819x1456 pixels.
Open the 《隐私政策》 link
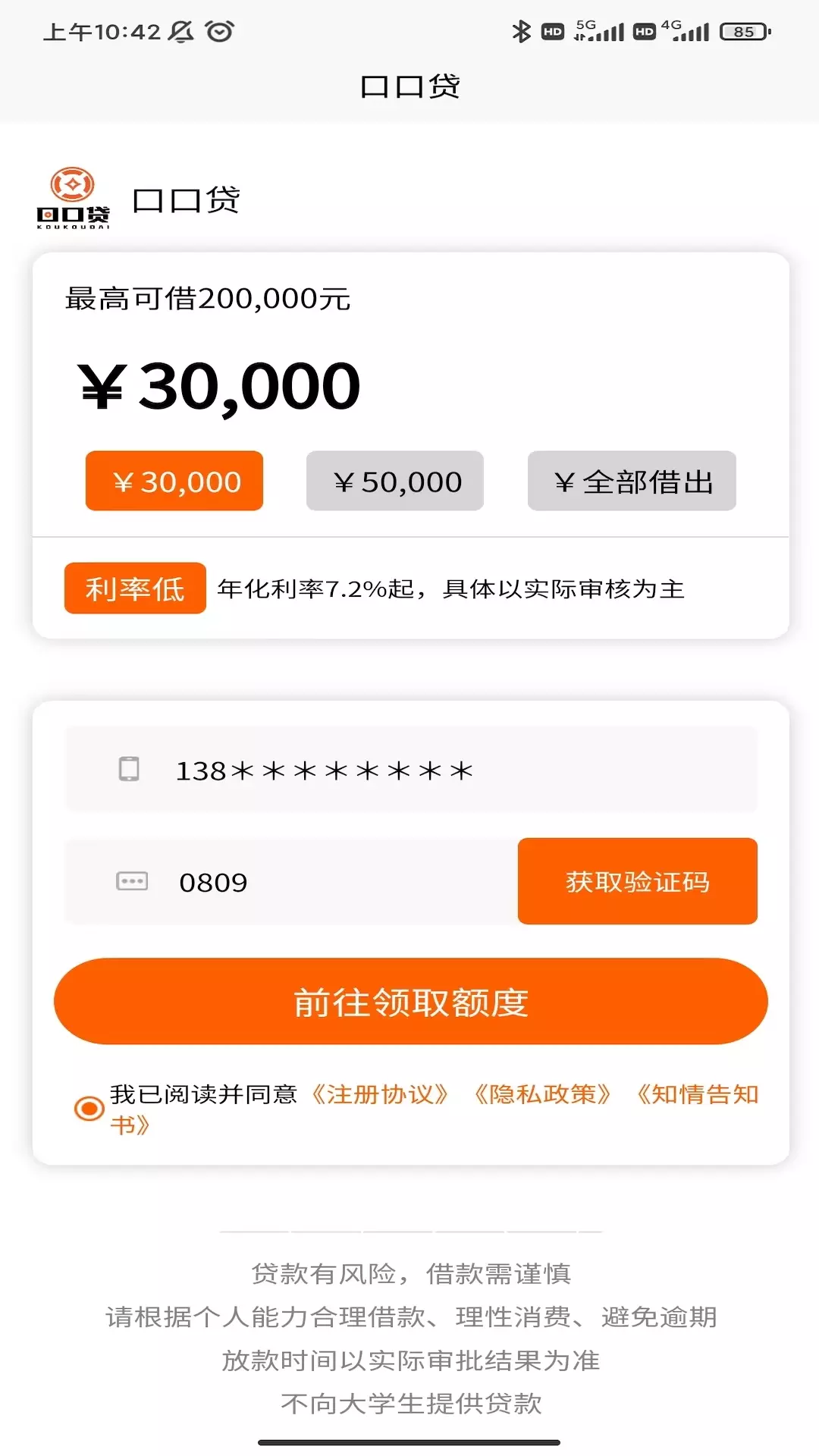coord(542,1094)
